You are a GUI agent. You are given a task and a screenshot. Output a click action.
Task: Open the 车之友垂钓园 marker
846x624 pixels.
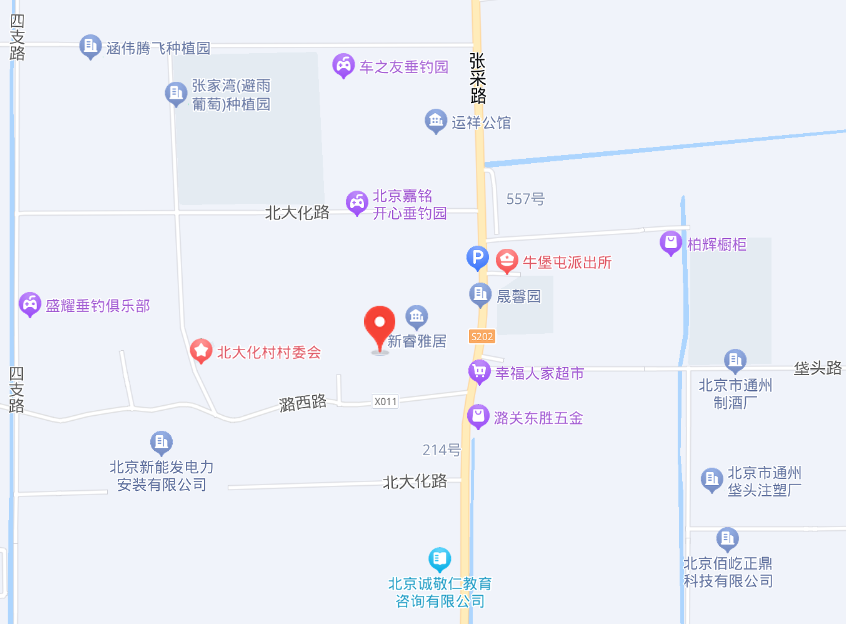344,67
